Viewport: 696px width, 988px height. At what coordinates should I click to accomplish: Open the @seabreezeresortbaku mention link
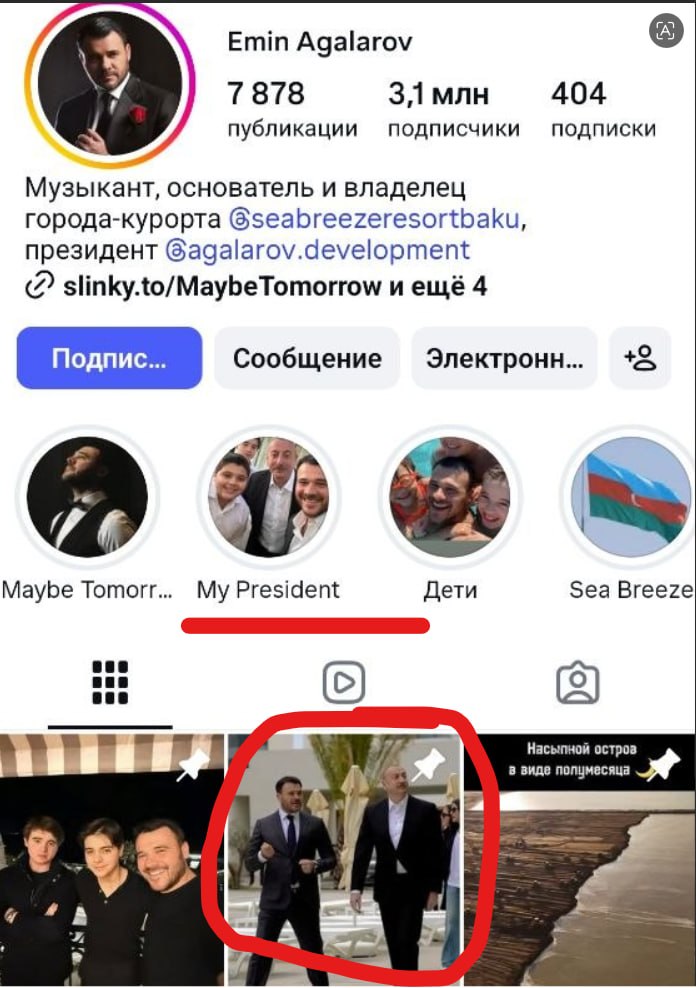click(x=376, y=218)
